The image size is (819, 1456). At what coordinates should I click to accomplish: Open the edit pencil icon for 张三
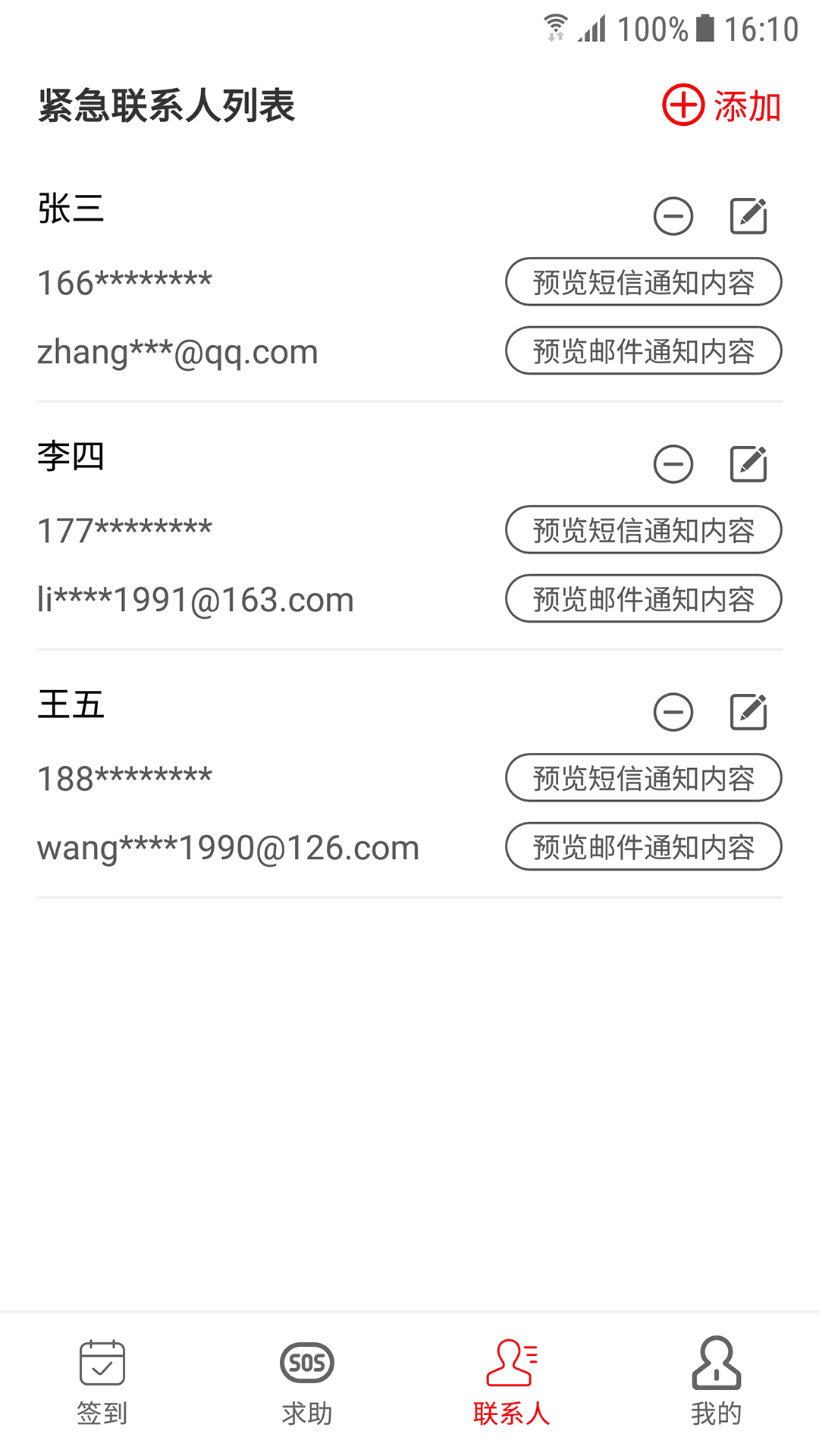point(748,216)
